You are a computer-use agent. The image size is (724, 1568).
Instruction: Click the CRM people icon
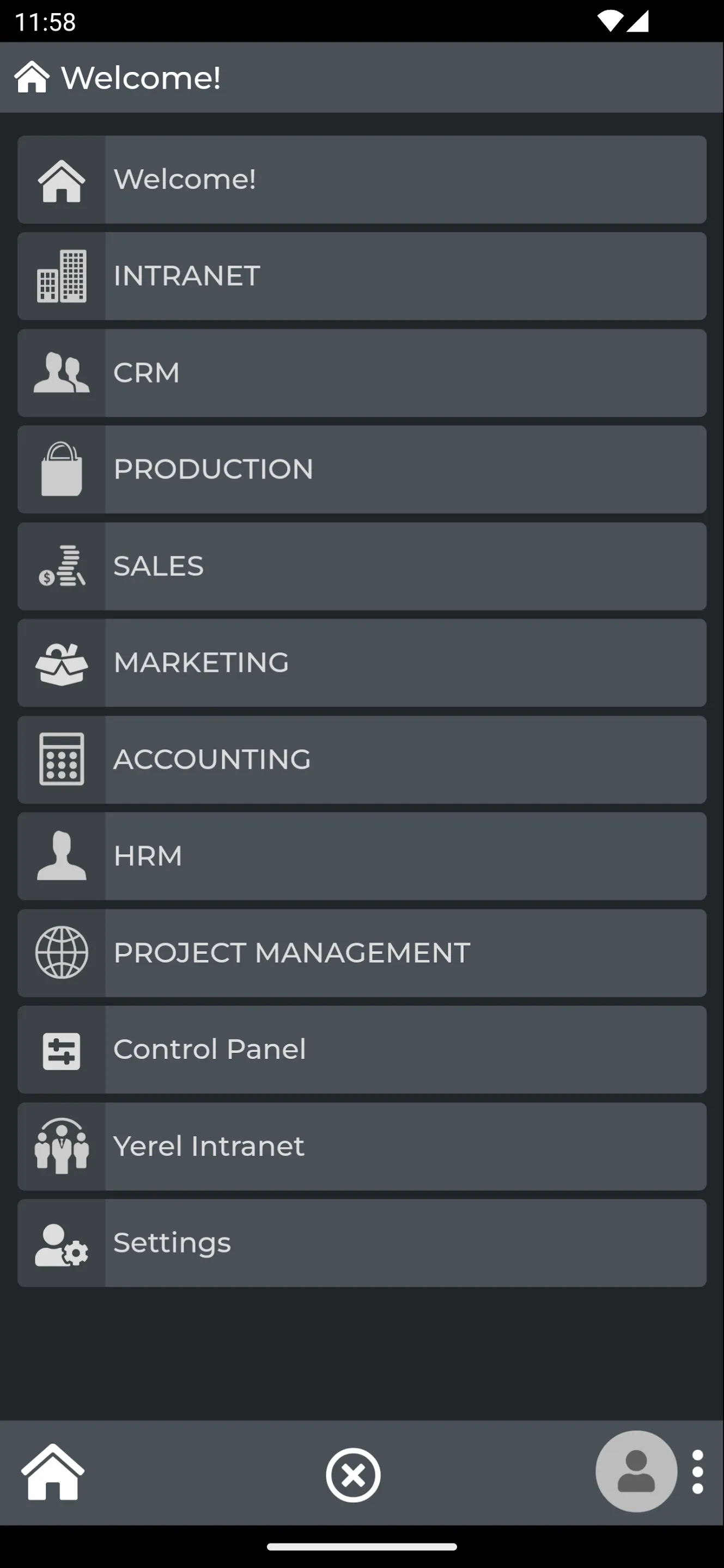(62, 372)
